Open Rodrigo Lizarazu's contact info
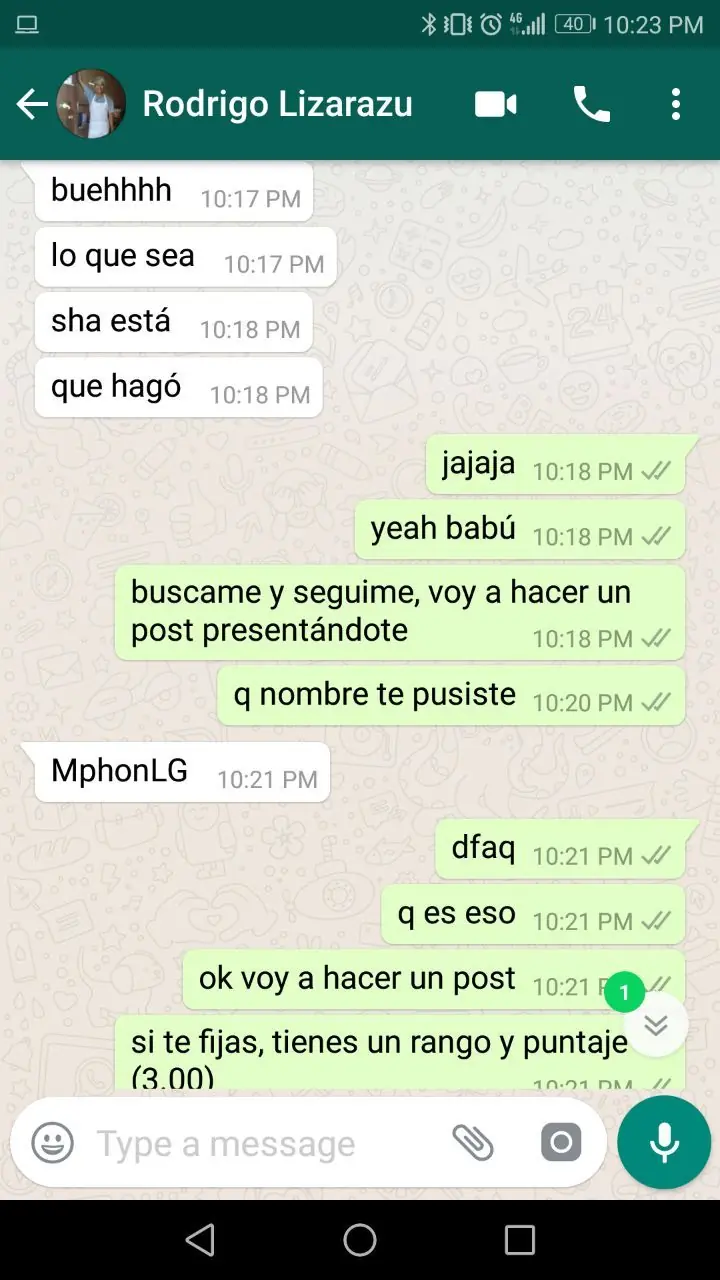Screen dimensions: 720x1280 [x=277, y=104]
